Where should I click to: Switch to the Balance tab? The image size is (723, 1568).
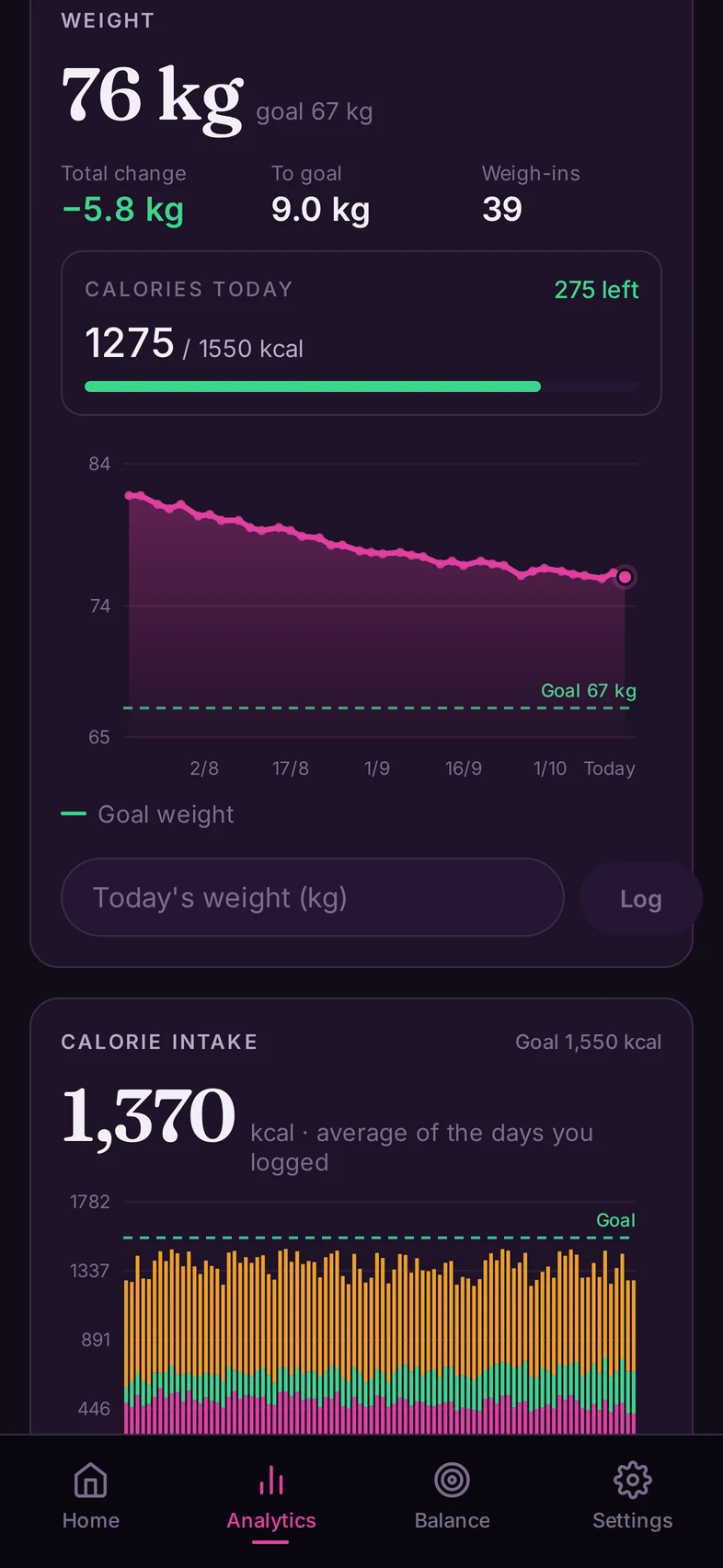[452, 1497]
